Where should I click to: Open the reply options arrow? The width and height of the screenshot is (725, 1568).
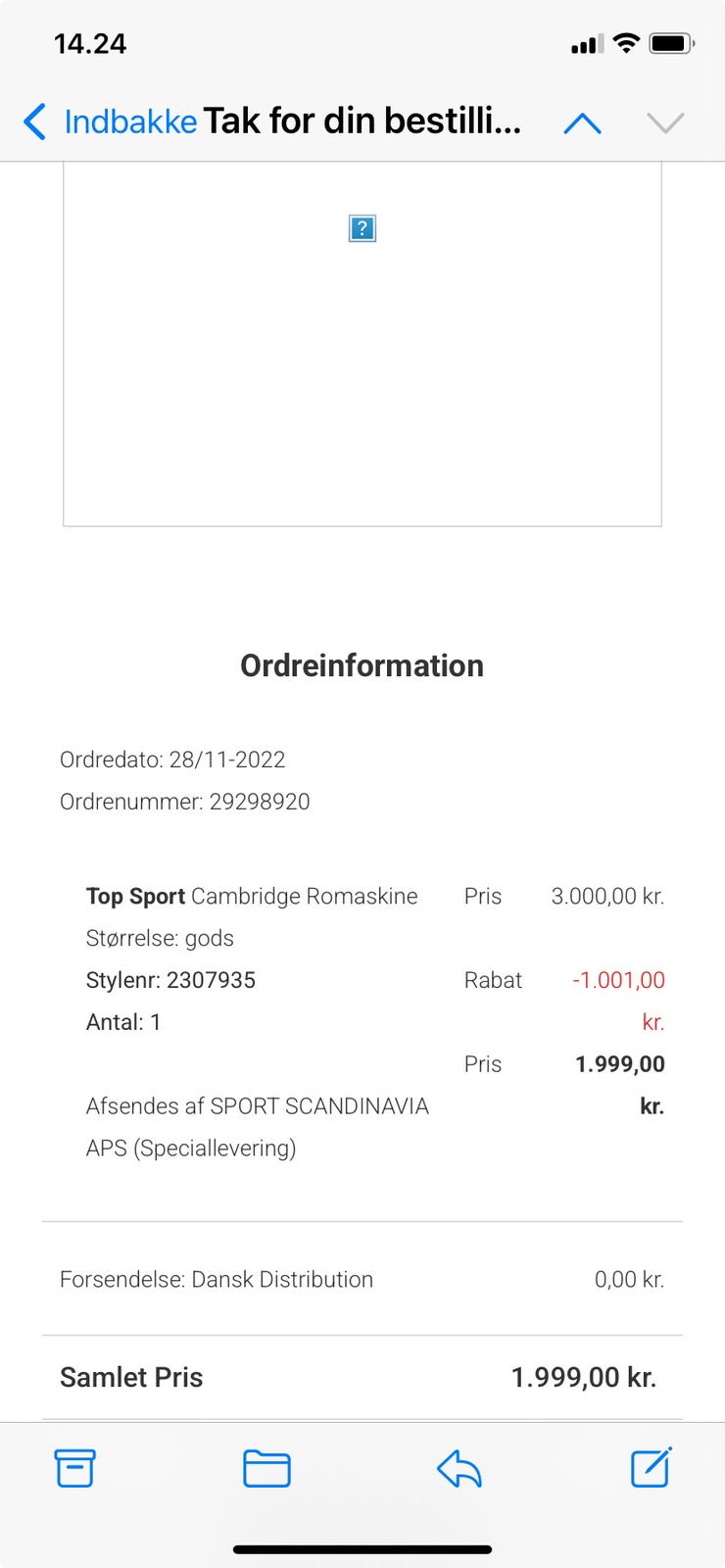click(459, 1468)
